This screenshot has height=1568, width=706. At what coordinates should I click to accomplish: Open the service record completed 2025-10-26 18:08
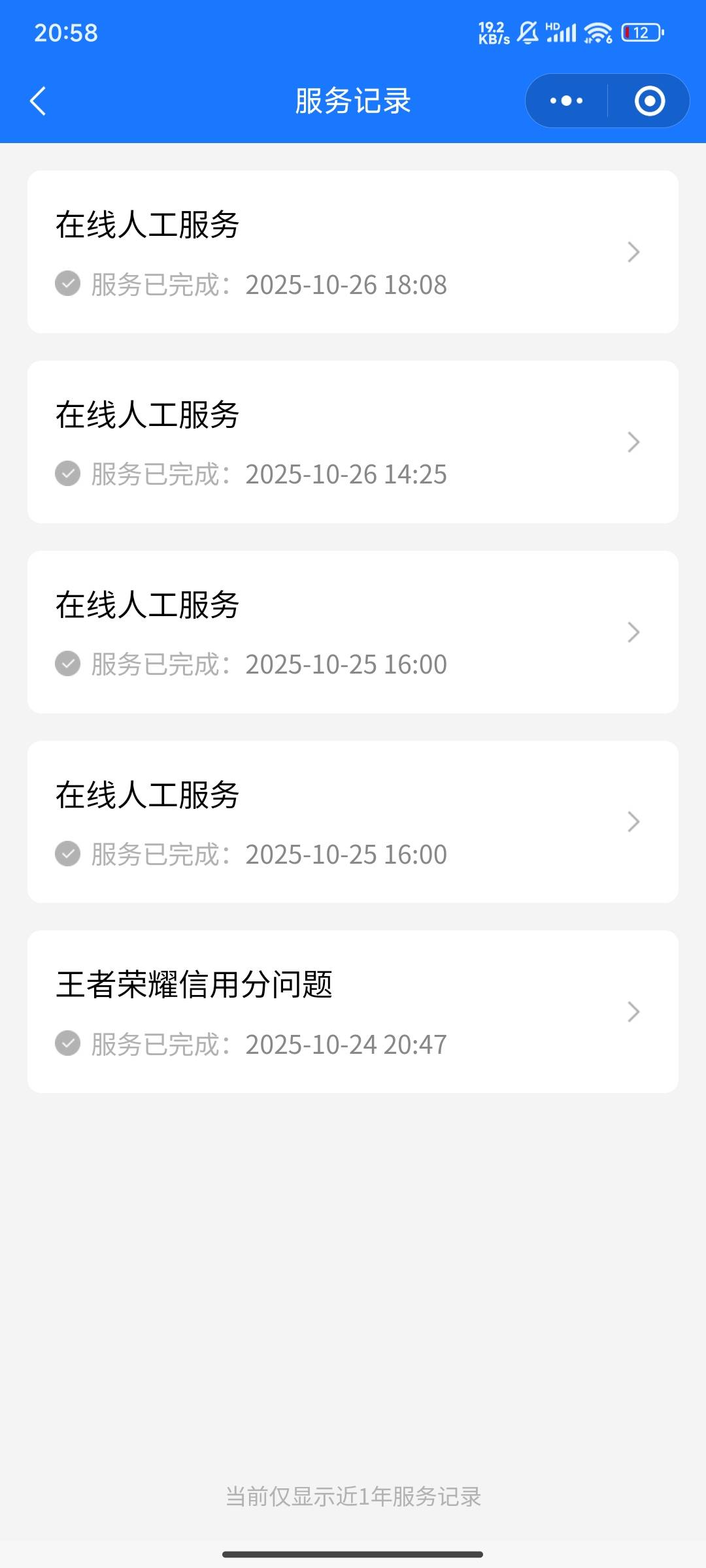coord(353,252)
